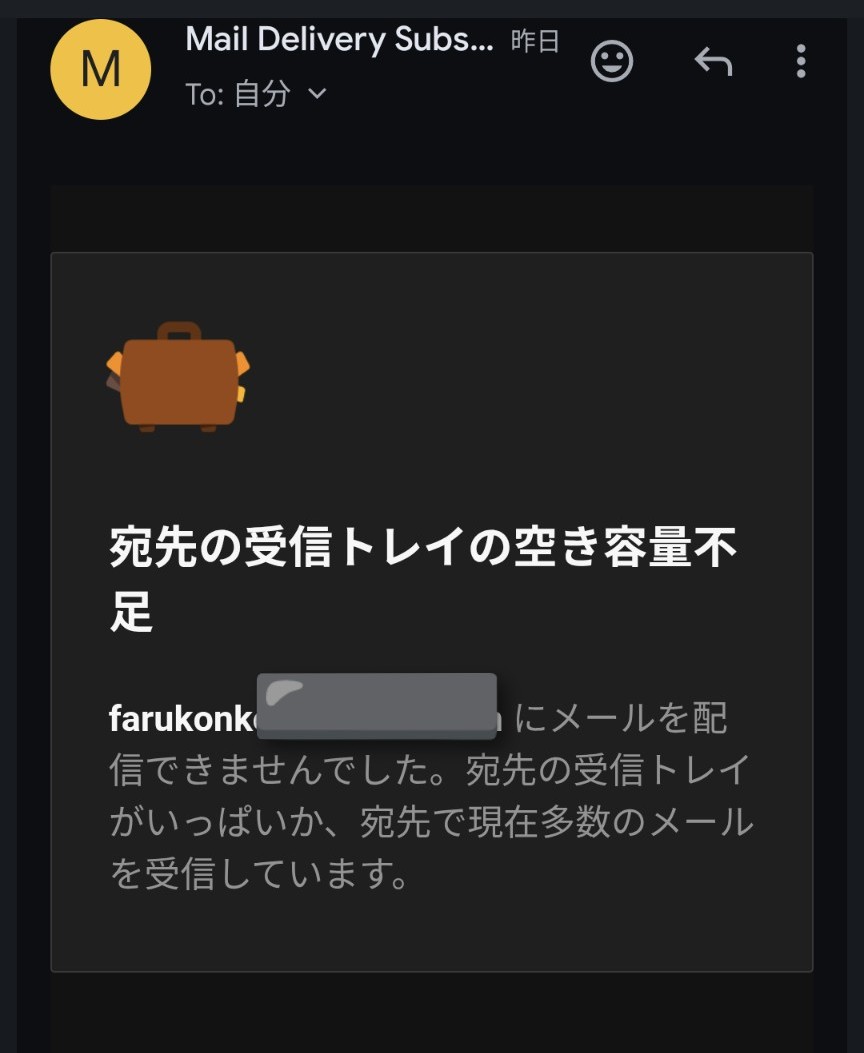The width and height of the screenshot is (864, 1053).
Task: Reply to the Mail Delivery Subsystem message
Action: click(x=713, y=62)
